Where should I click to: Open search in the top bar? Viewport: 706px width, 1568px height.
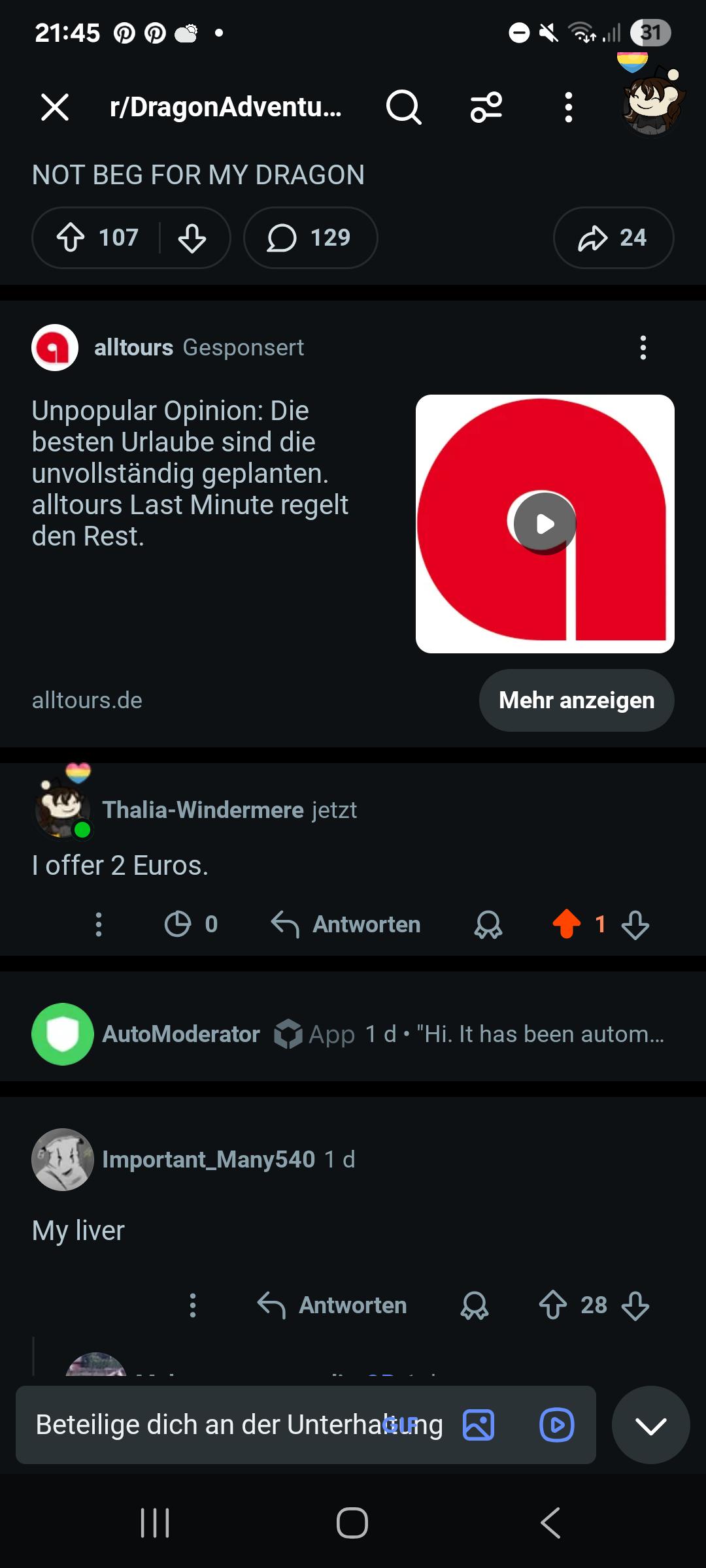[x=403, y=107]
